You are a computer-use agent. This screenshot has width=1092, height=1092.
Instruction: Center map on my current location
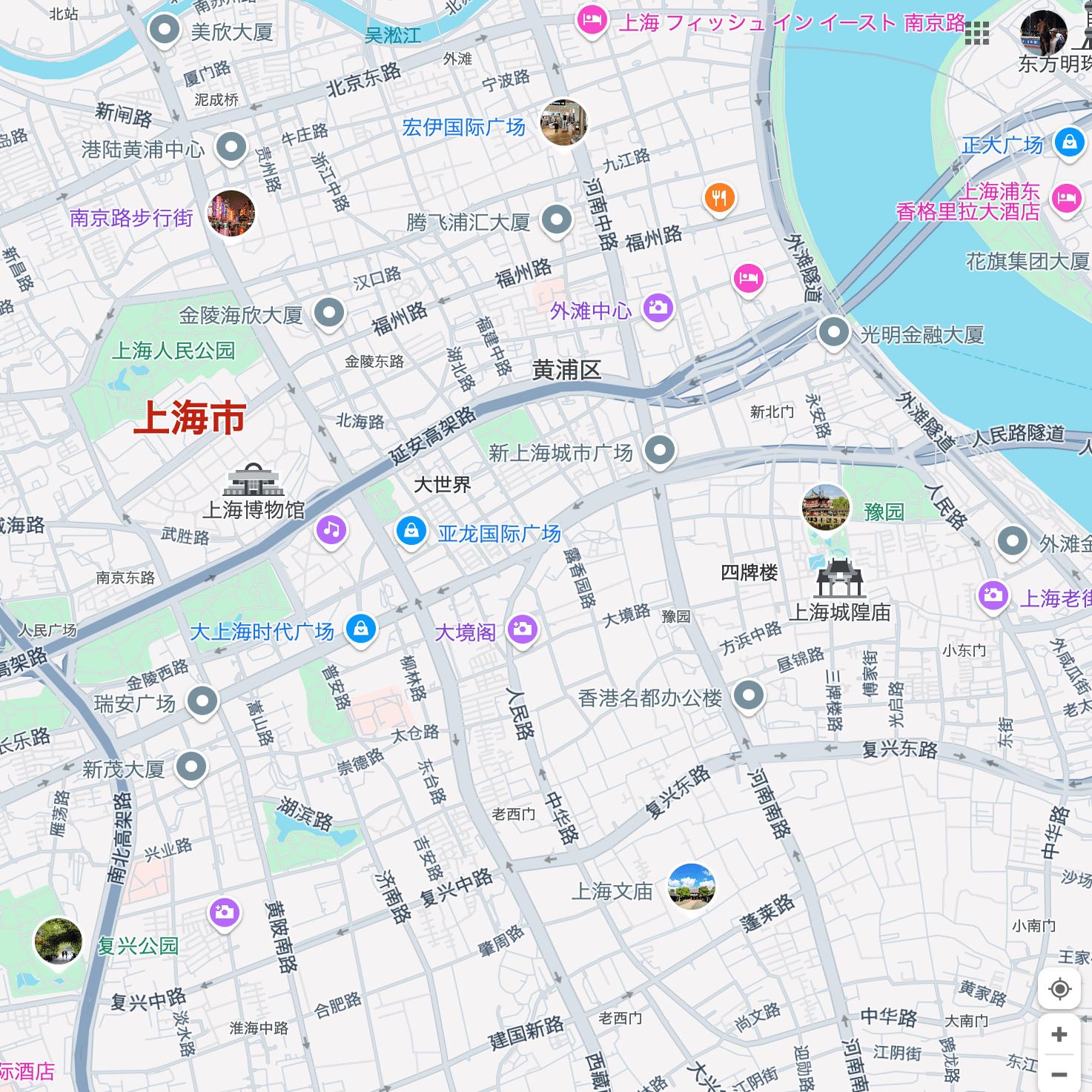pyautogui.click(x=1059, y=989)
